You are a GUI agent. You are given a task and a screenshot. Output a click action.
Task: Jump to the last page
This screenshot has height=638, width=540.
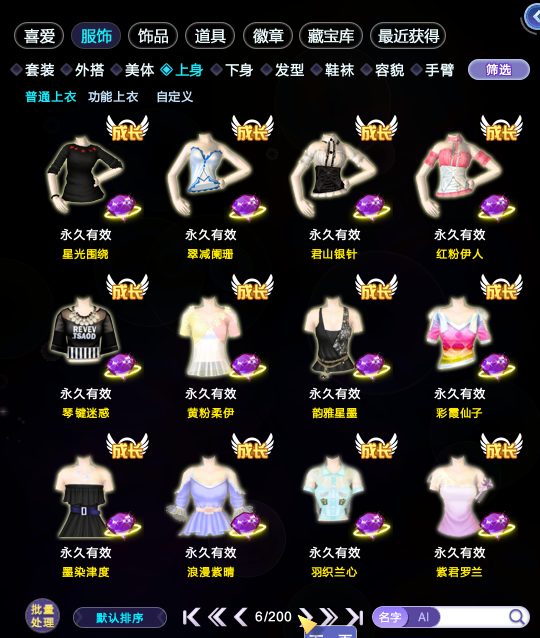(x=354, y=617)
